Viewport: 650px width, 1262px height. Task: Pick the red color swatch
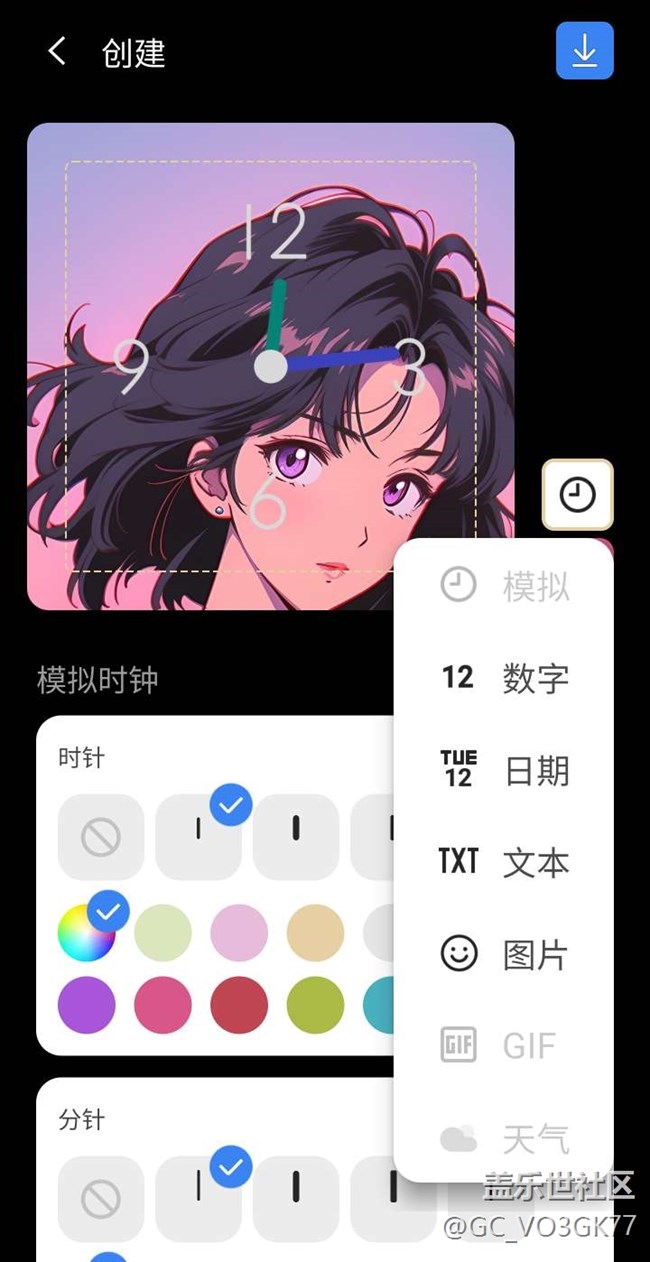[x=239, y=1005]
